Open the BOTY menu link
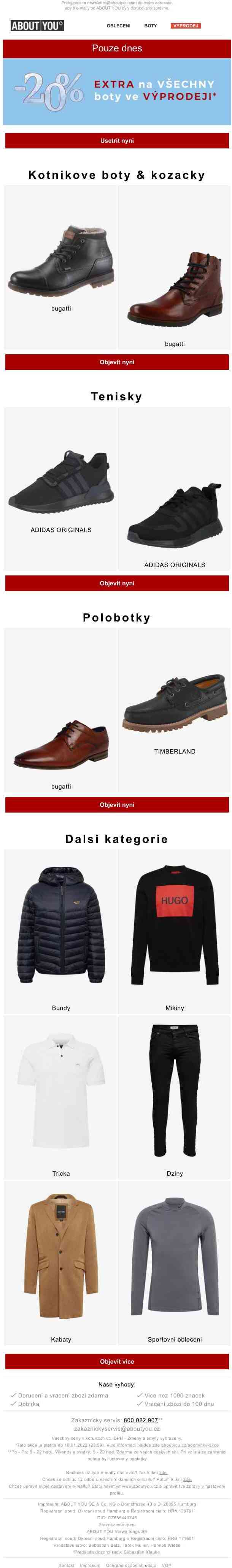The height and width of the screenshot is (1568, 232). (150, 26)
